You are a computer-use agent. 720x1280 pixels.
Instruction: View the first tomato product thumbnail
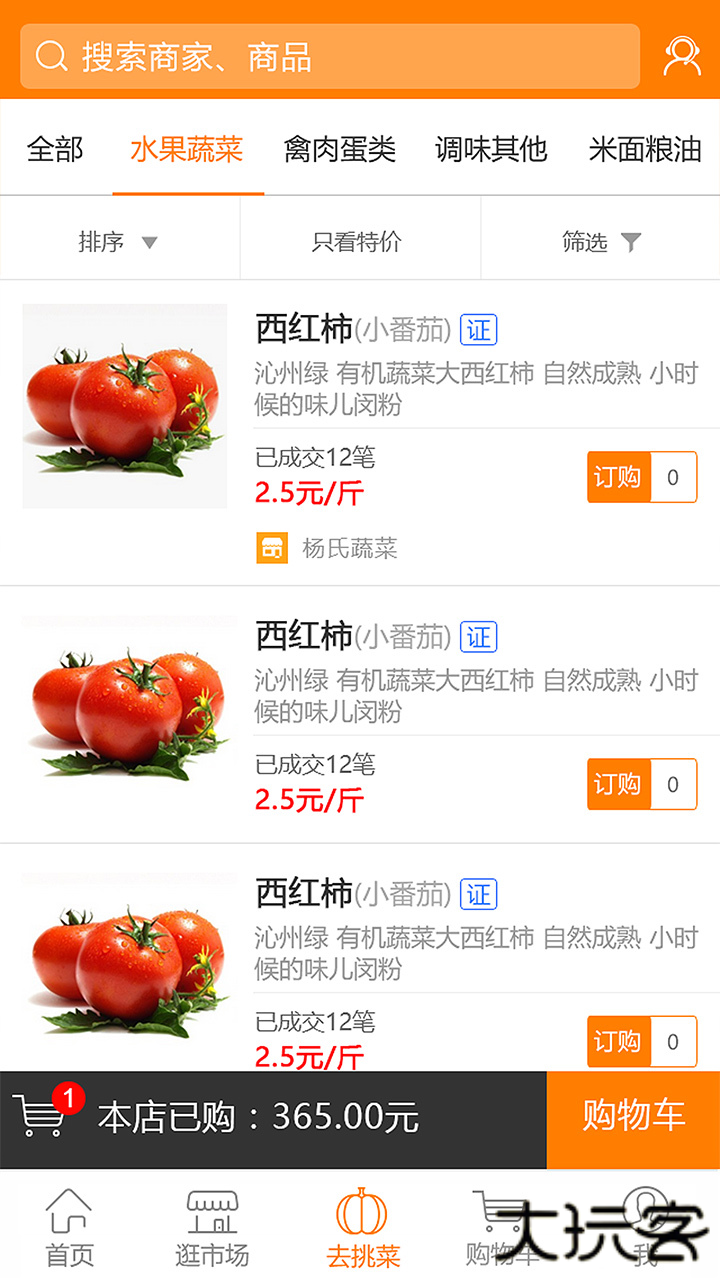(x=123, y=404)
